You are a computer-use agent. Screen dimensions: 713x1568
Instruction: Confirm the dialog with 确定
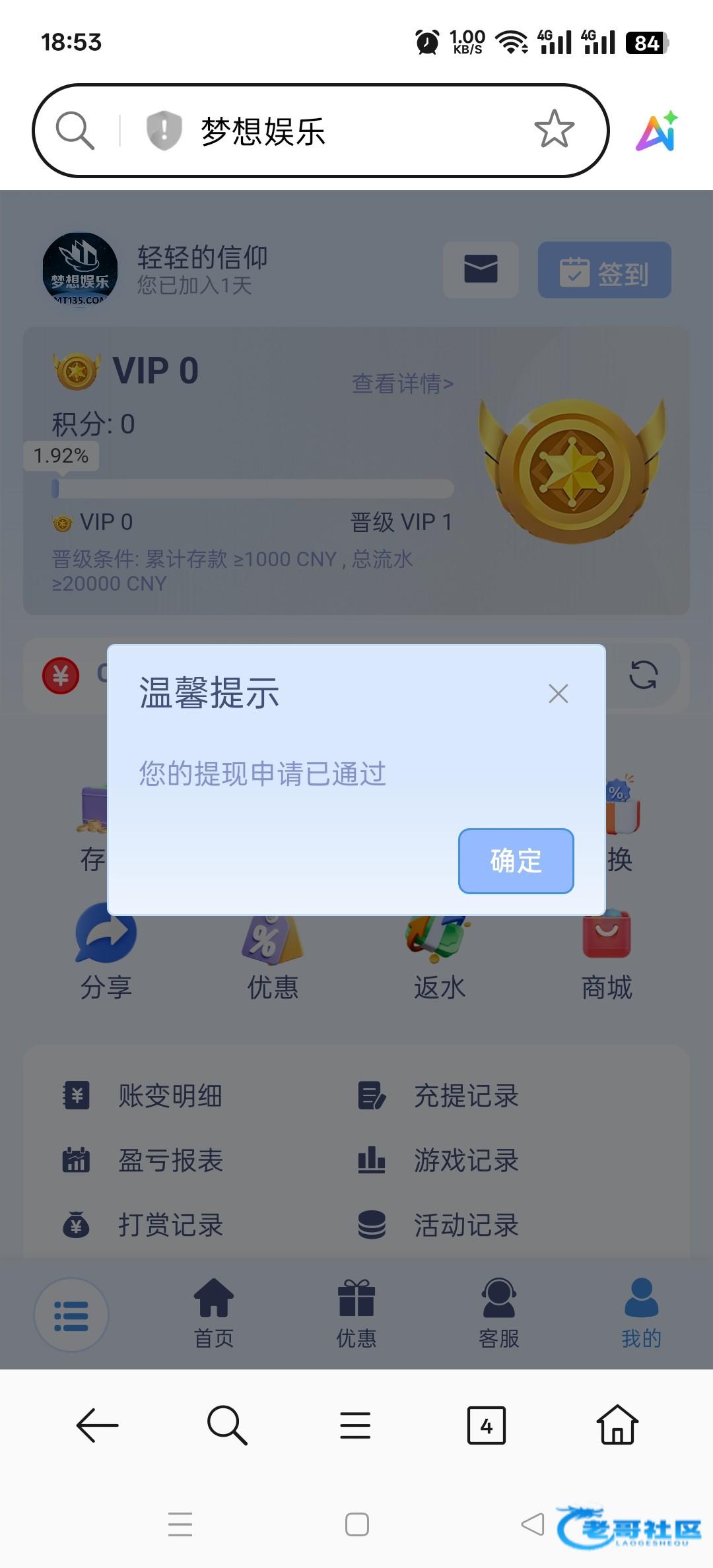click(x=516, y=861)
